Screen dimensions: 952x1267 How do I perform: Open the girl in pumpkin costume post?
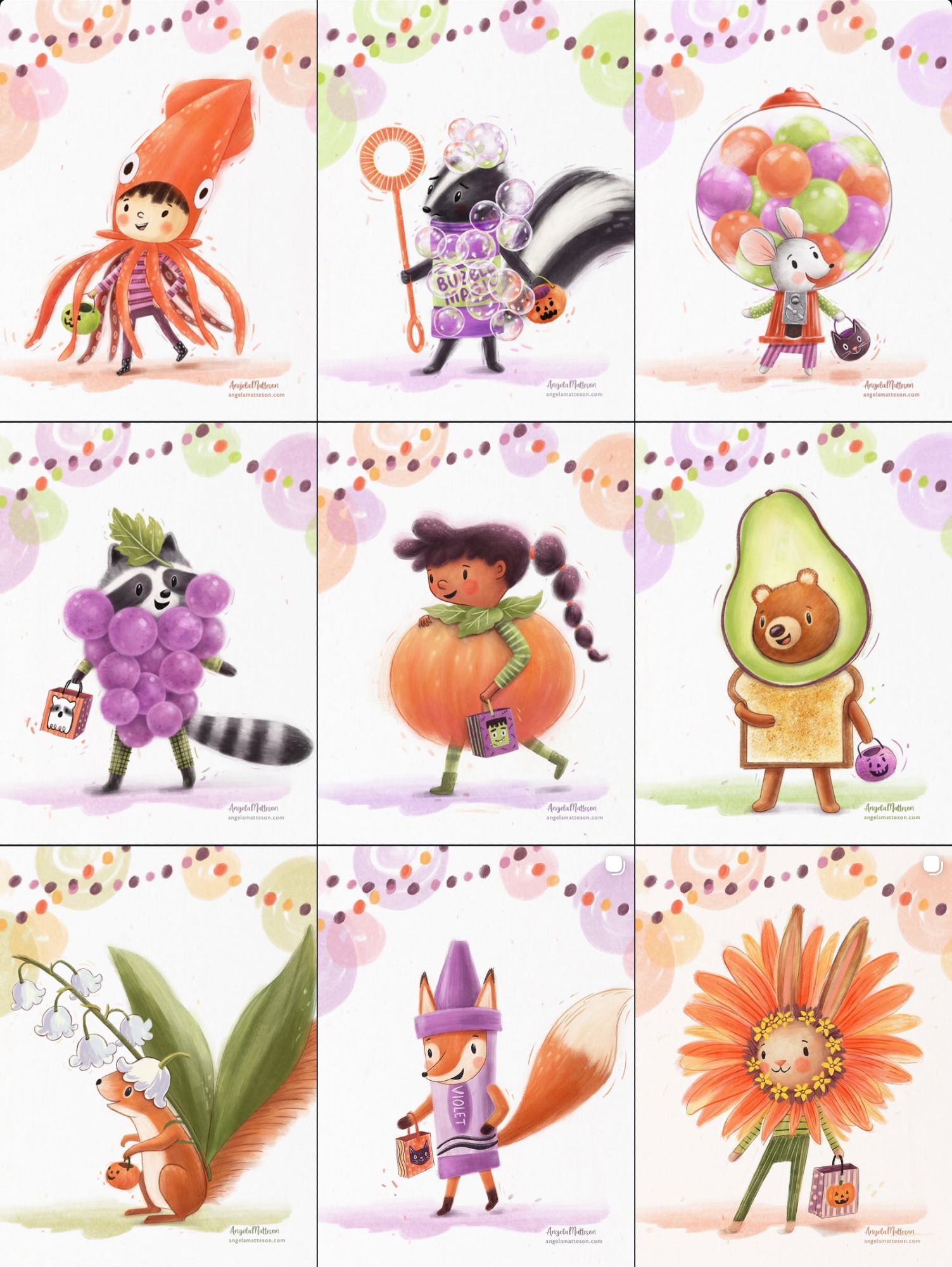pos(476,633)
